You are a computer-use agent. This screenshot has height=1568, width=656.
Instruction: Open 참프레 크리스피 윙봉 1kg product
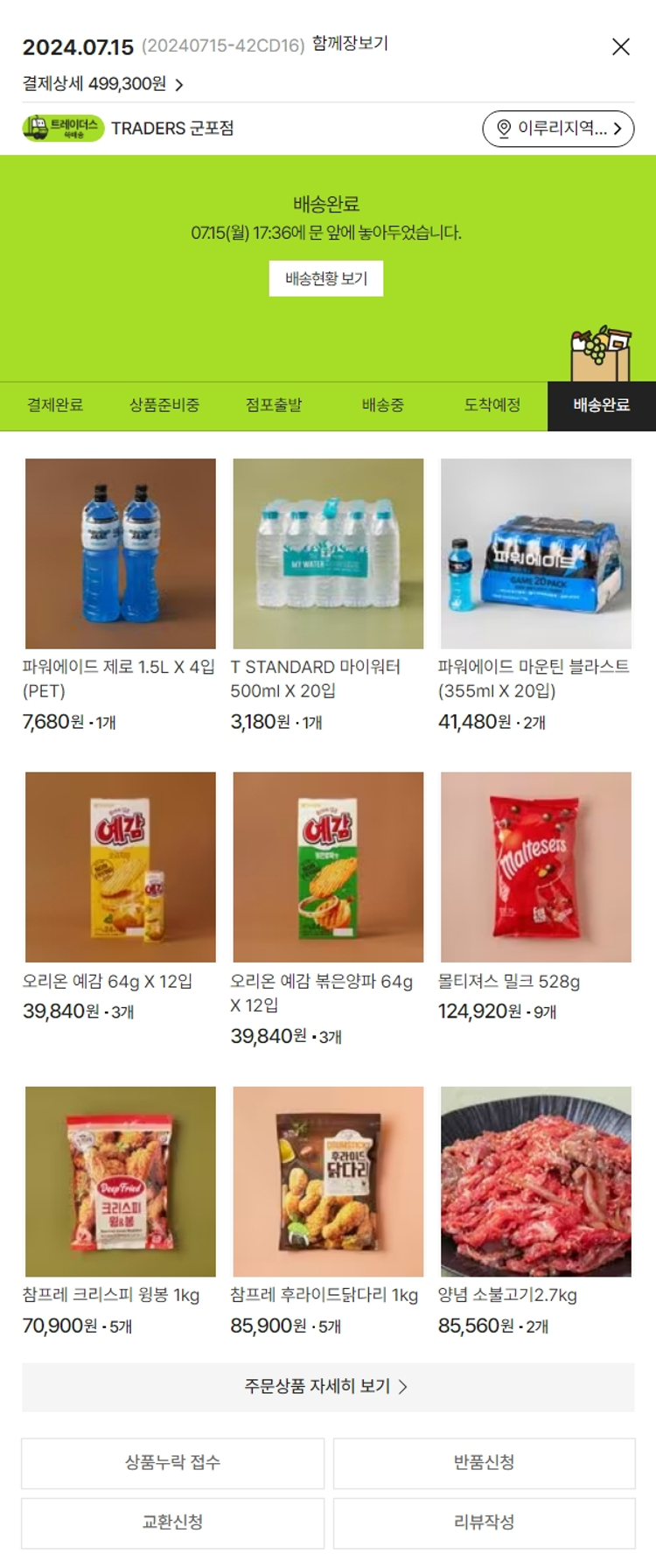(121, 1181)
